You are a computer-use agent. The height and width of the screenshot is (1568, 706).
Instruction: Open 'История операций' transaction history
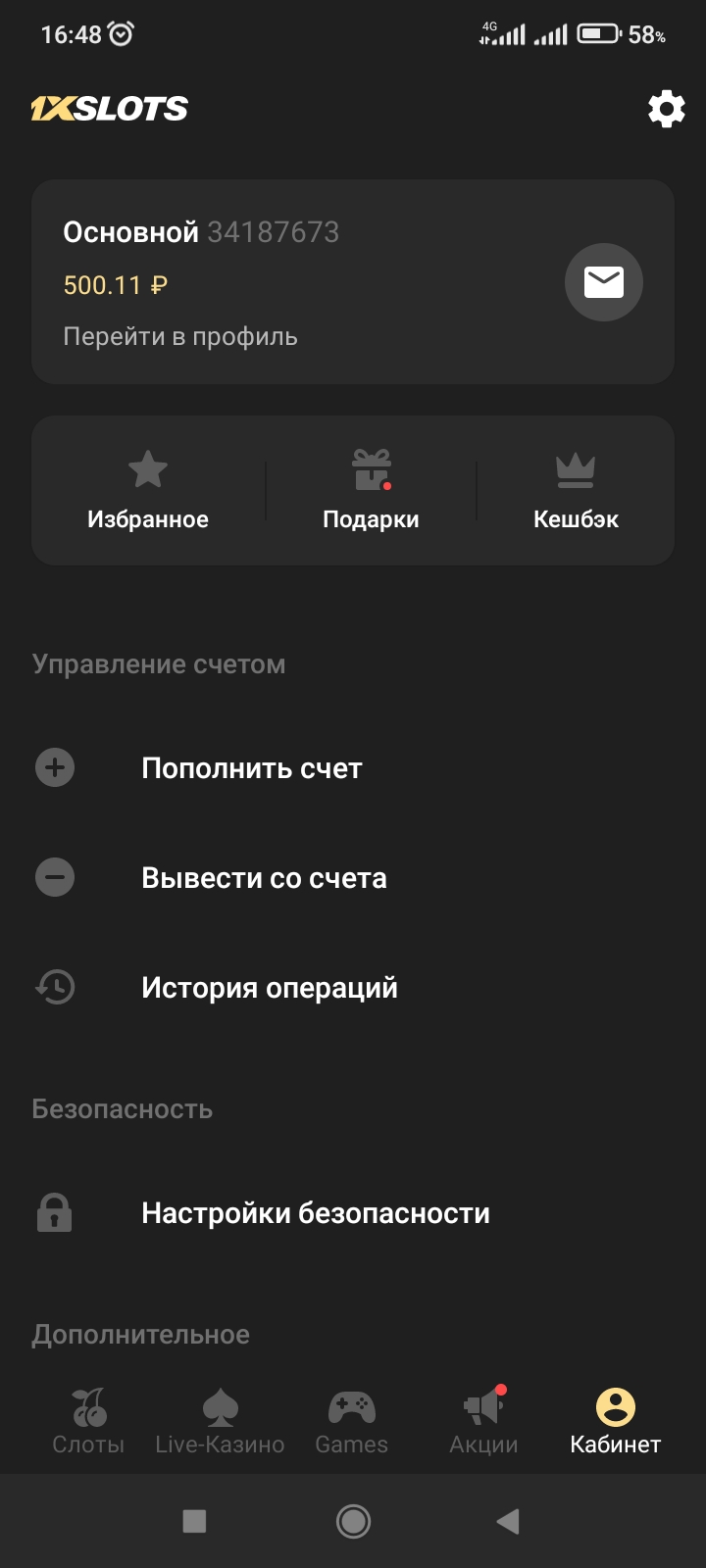click(x=270, y=988)
